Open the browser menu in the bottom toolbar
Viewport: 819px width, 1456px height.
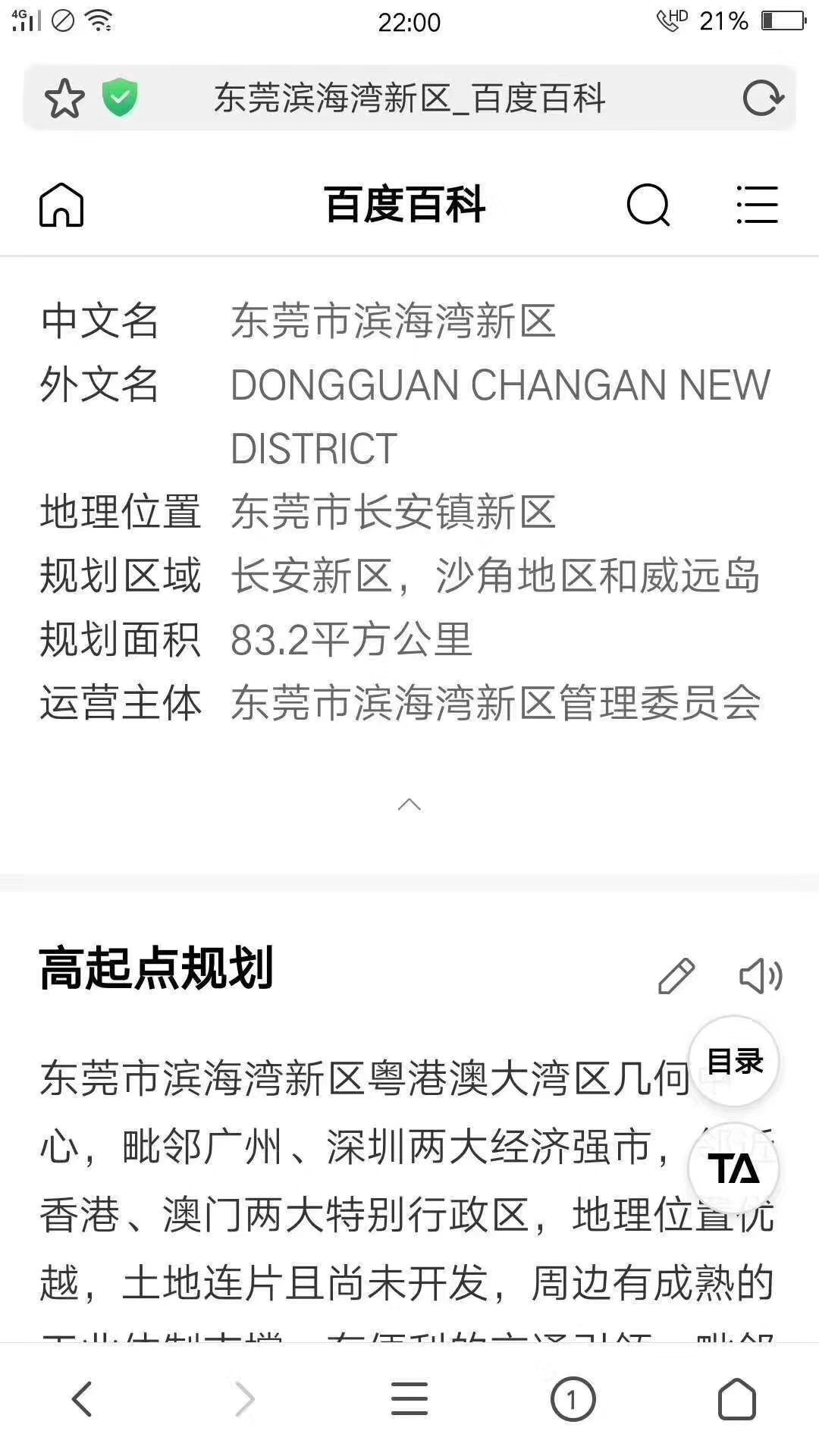(x=409, y=1399)
